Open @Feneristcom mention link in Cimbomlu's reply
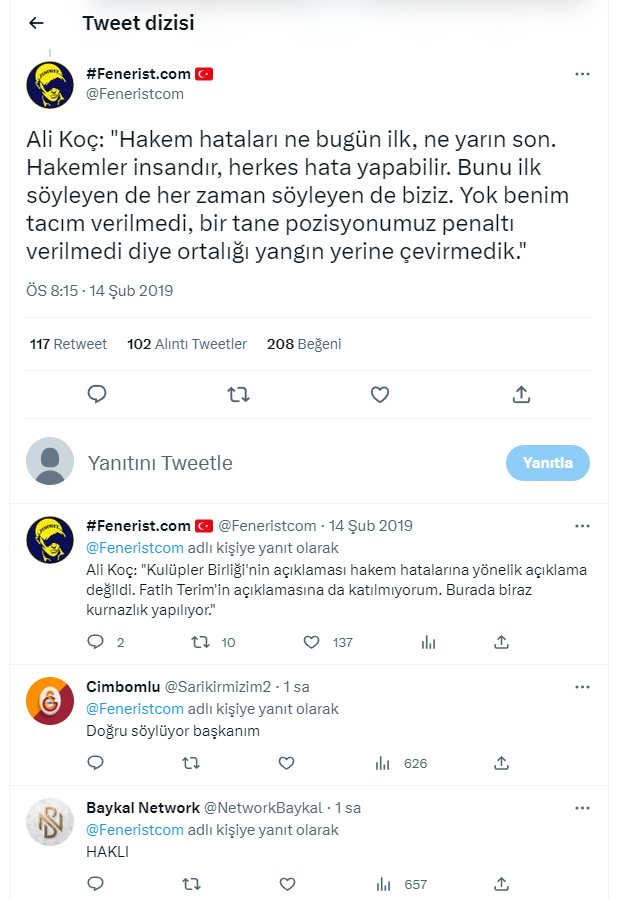Screen dimensions: 621x899 (x=135, y=709)
